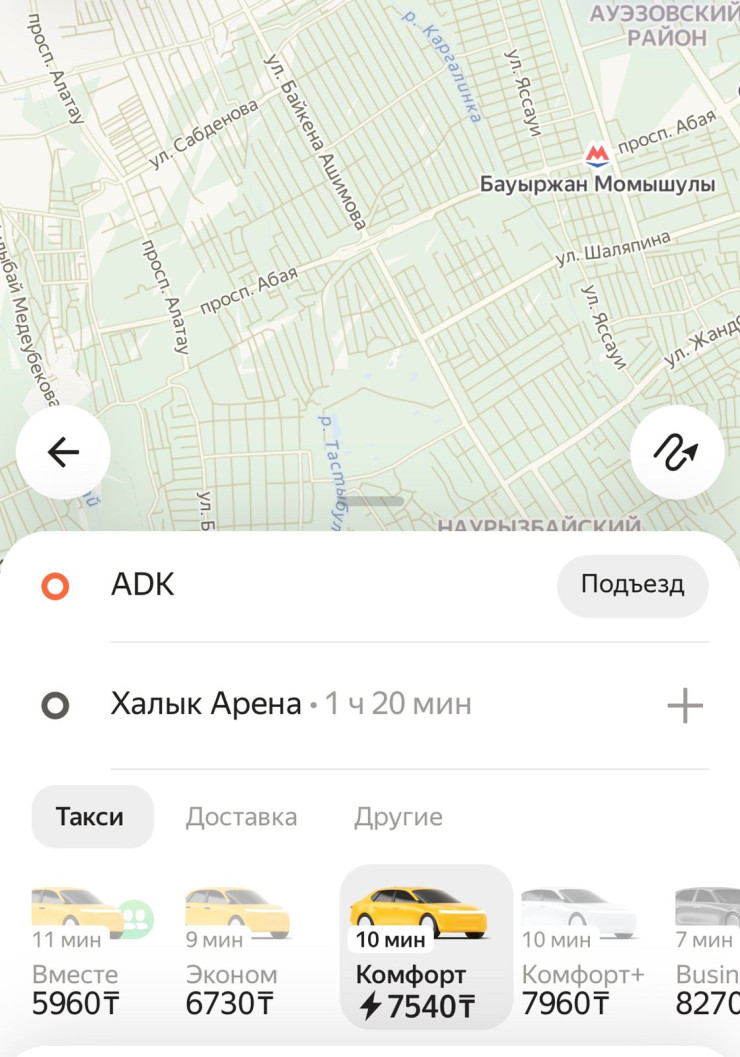
Task: Open the route overview button
Action: tap(677, 452)
